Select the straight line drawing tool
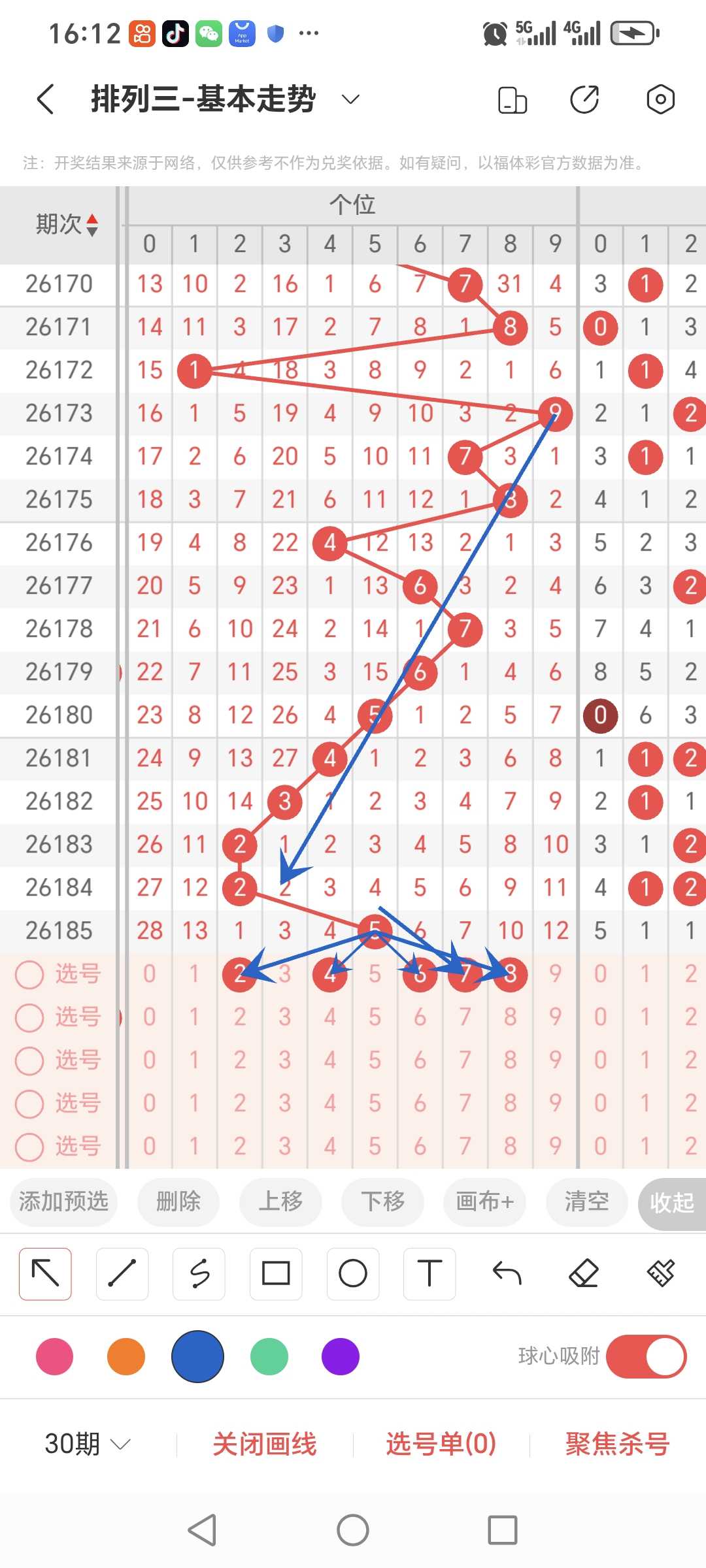706x1568 pixels. [122, 1273]
